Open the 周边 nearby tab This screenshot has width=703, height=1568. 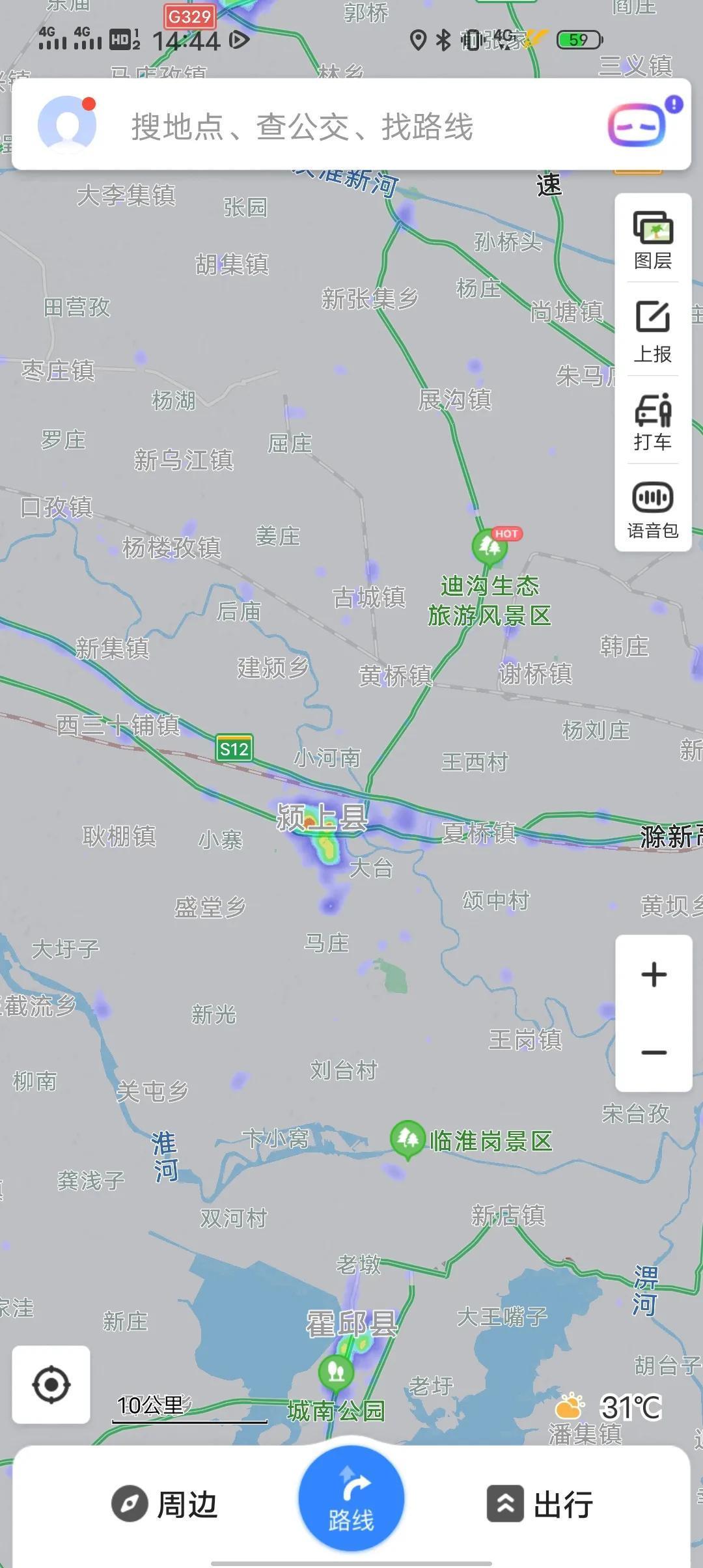[164, 1505]
